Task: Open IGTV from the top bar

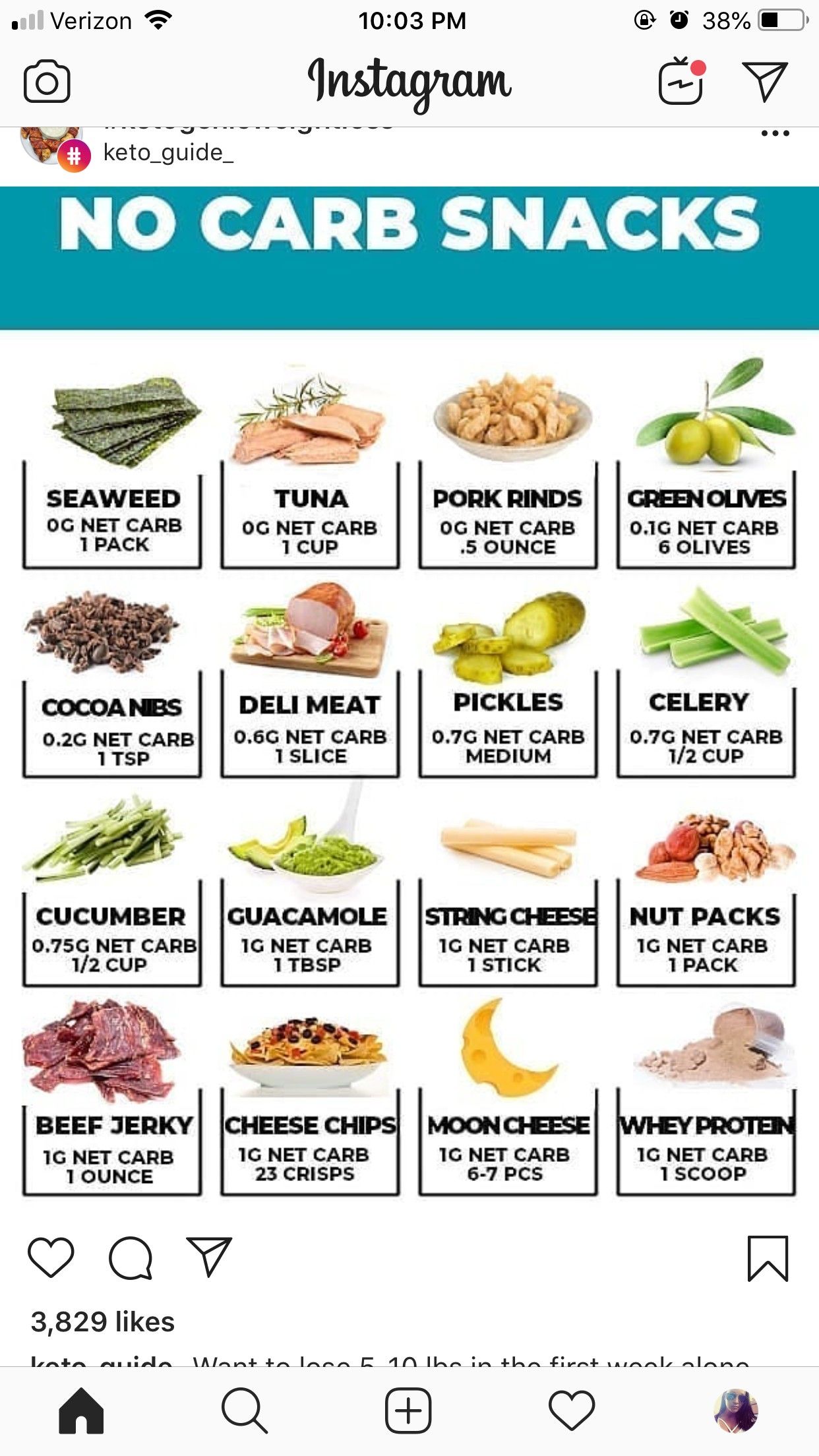Action: [x=681, y=82]
